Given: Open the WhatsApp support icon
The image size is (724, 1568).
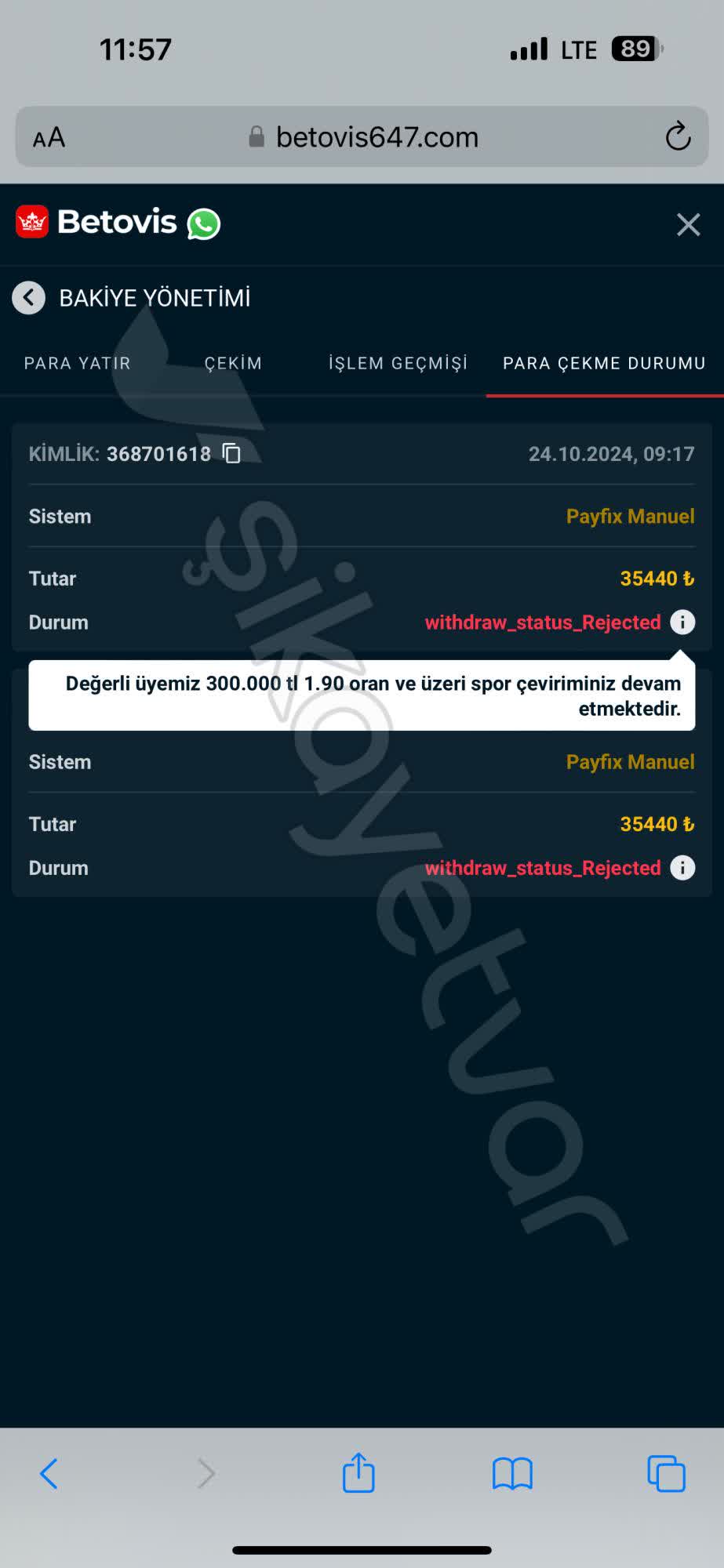Looking at the screenshot, I should [x=204, y=224].
